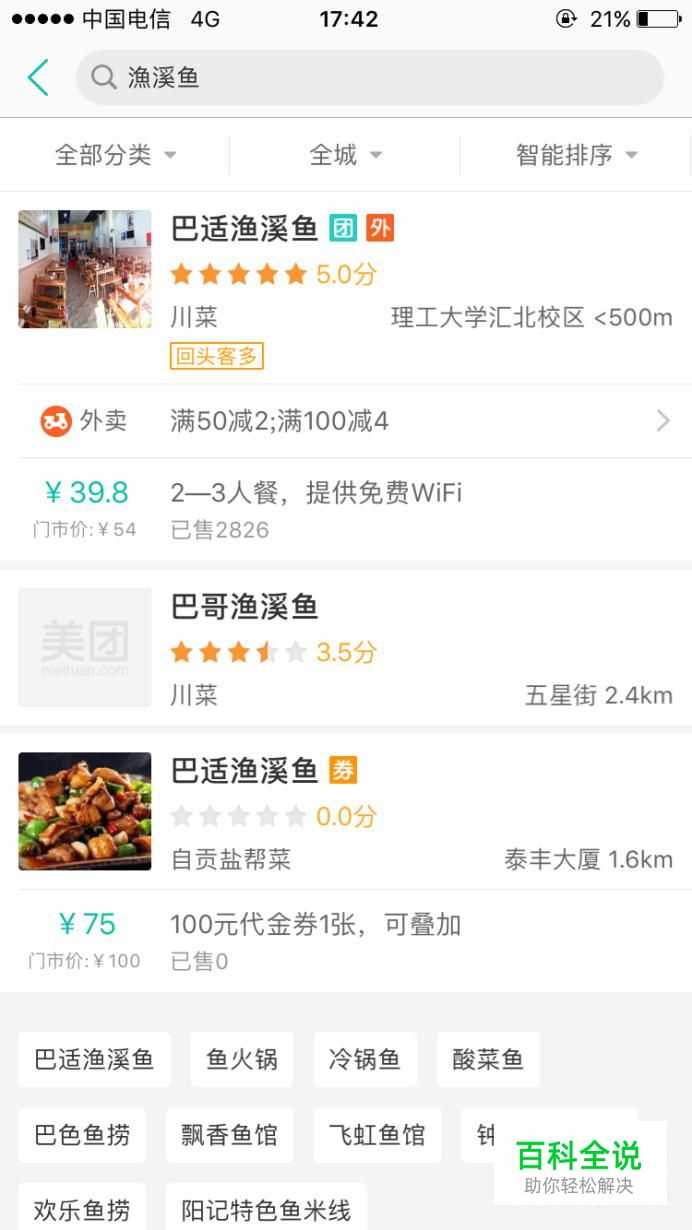The width and height of the screenshot is (692, 1230).
Task: Tap the 飞虹鱼馆 chip
Action: click(377, 1135)
